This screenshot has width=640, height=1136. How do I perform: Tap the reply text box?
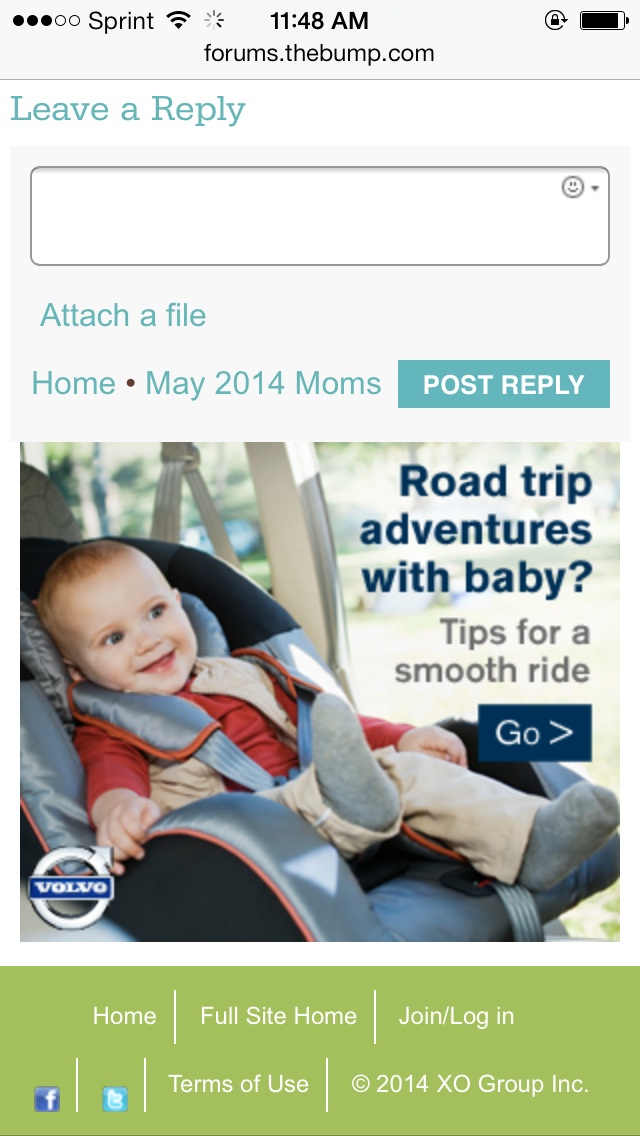[x=320, y=216]
